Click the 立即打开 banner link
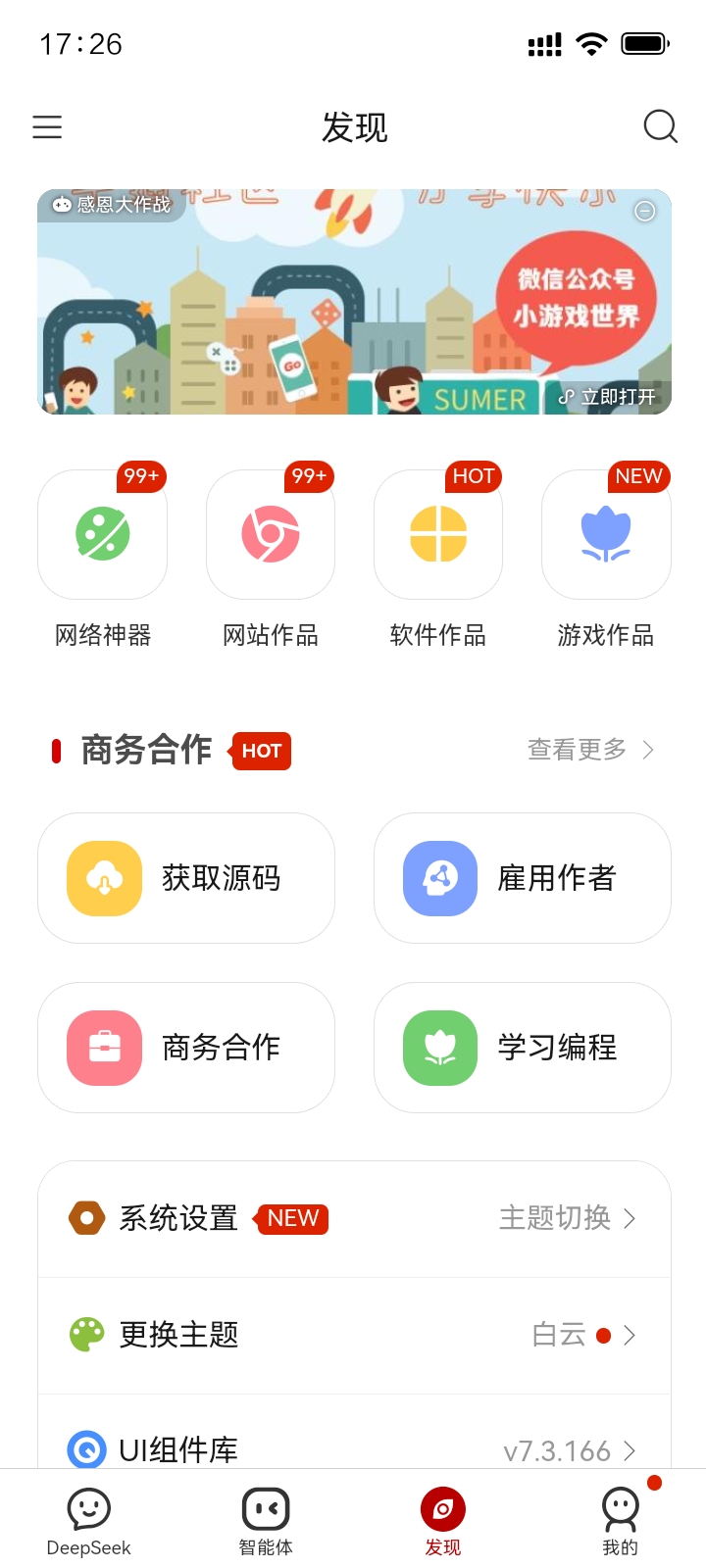The height and width of the screenshot is (1568, 706). [x=608, y=399]
